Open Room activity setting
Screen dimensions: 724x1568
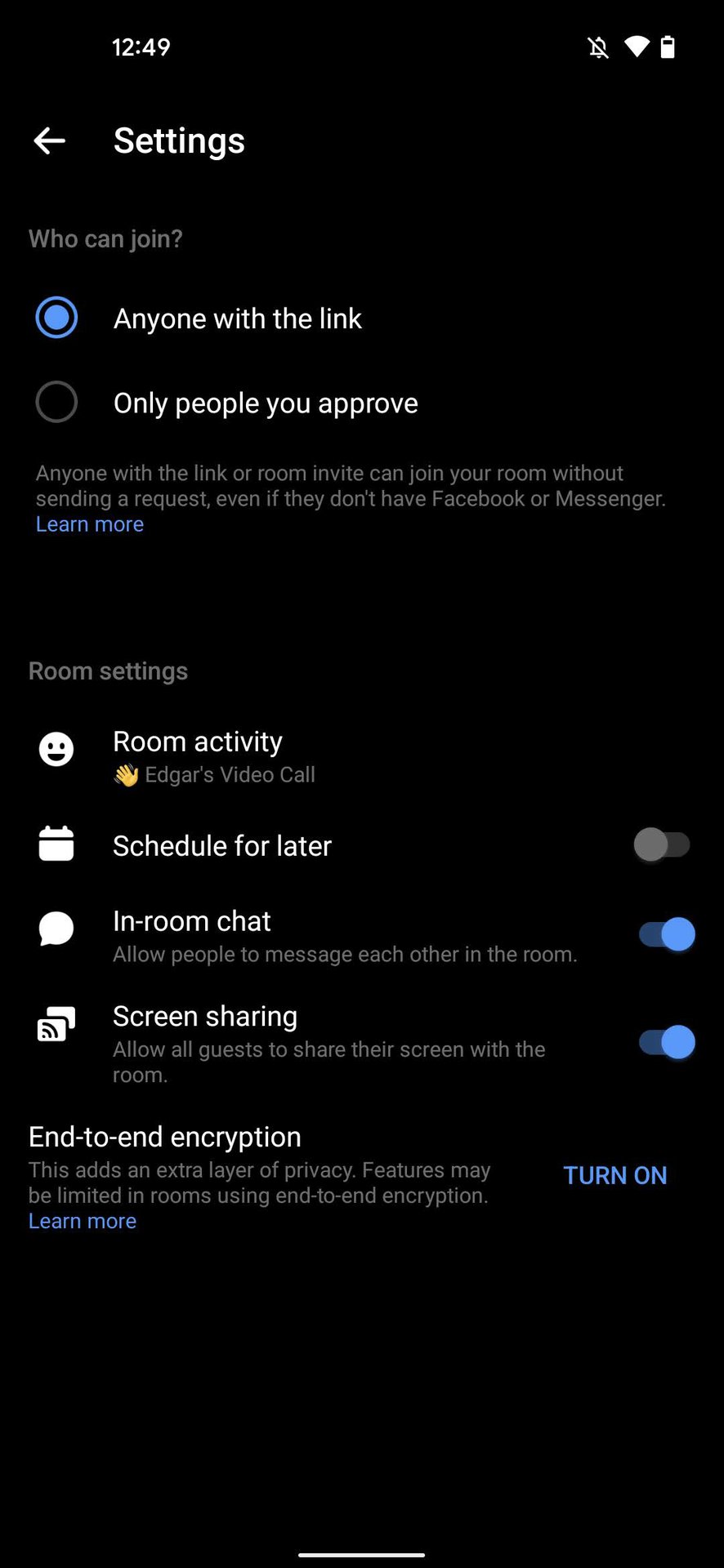(198, 755)
